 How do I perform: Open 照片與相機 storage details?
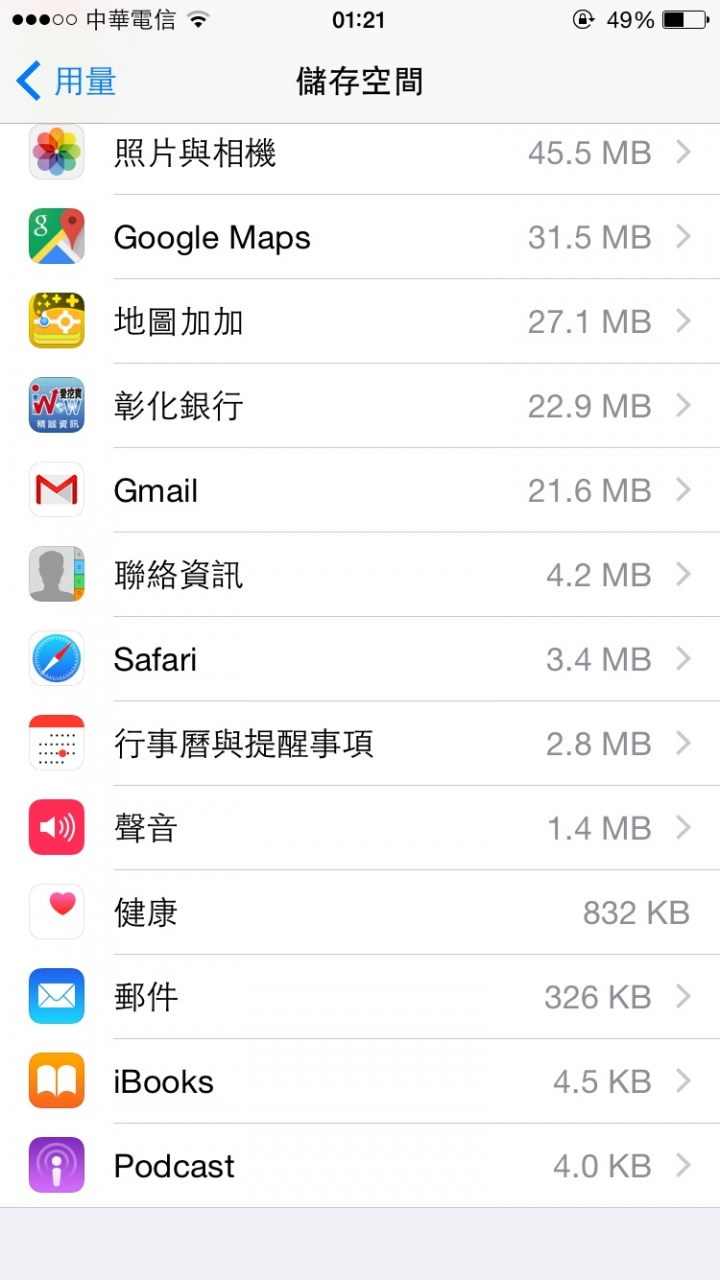[x=360, y=154]
